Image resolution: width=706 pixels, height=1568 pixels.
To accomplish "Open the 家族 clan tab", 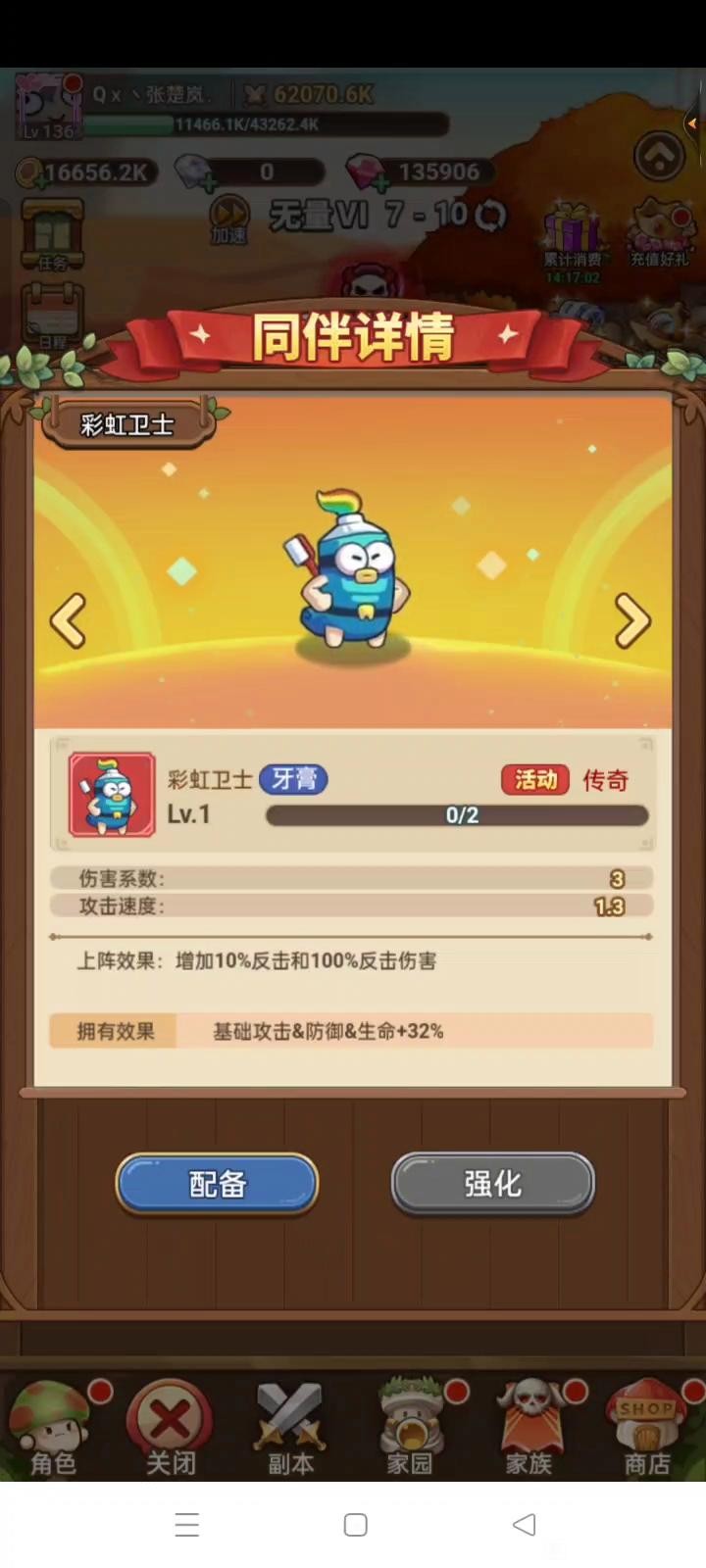I will [x=529, y=1428].
